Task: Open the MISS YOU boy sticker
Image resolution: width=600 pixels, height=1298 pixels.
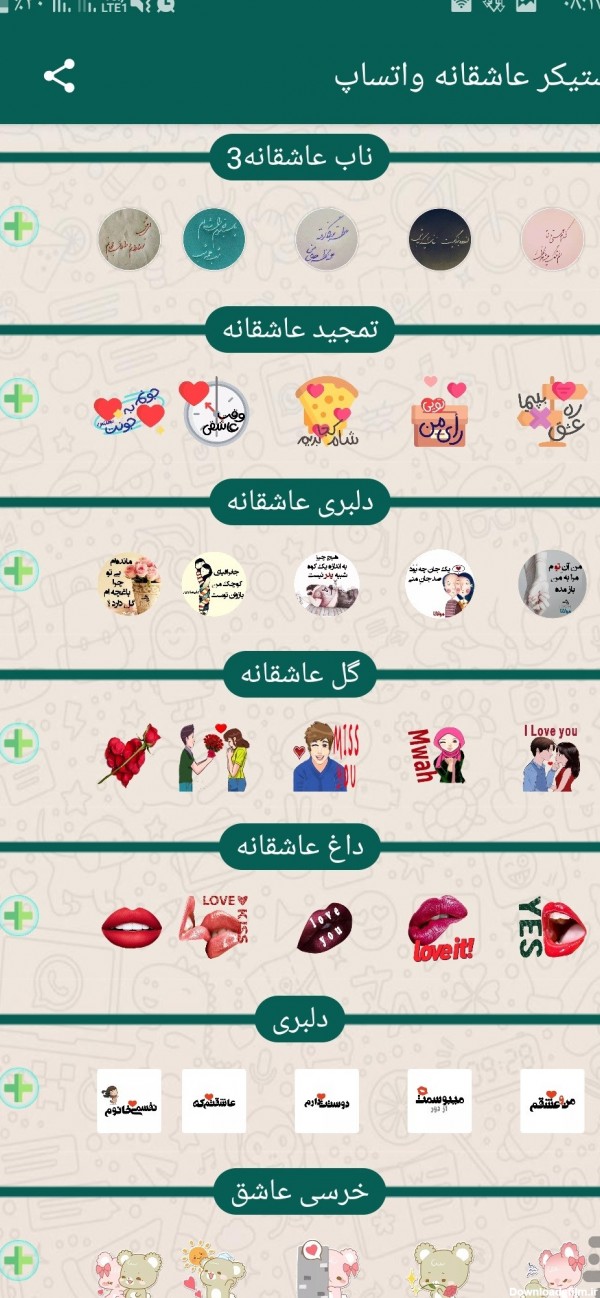Action: (x=326, y=756)
